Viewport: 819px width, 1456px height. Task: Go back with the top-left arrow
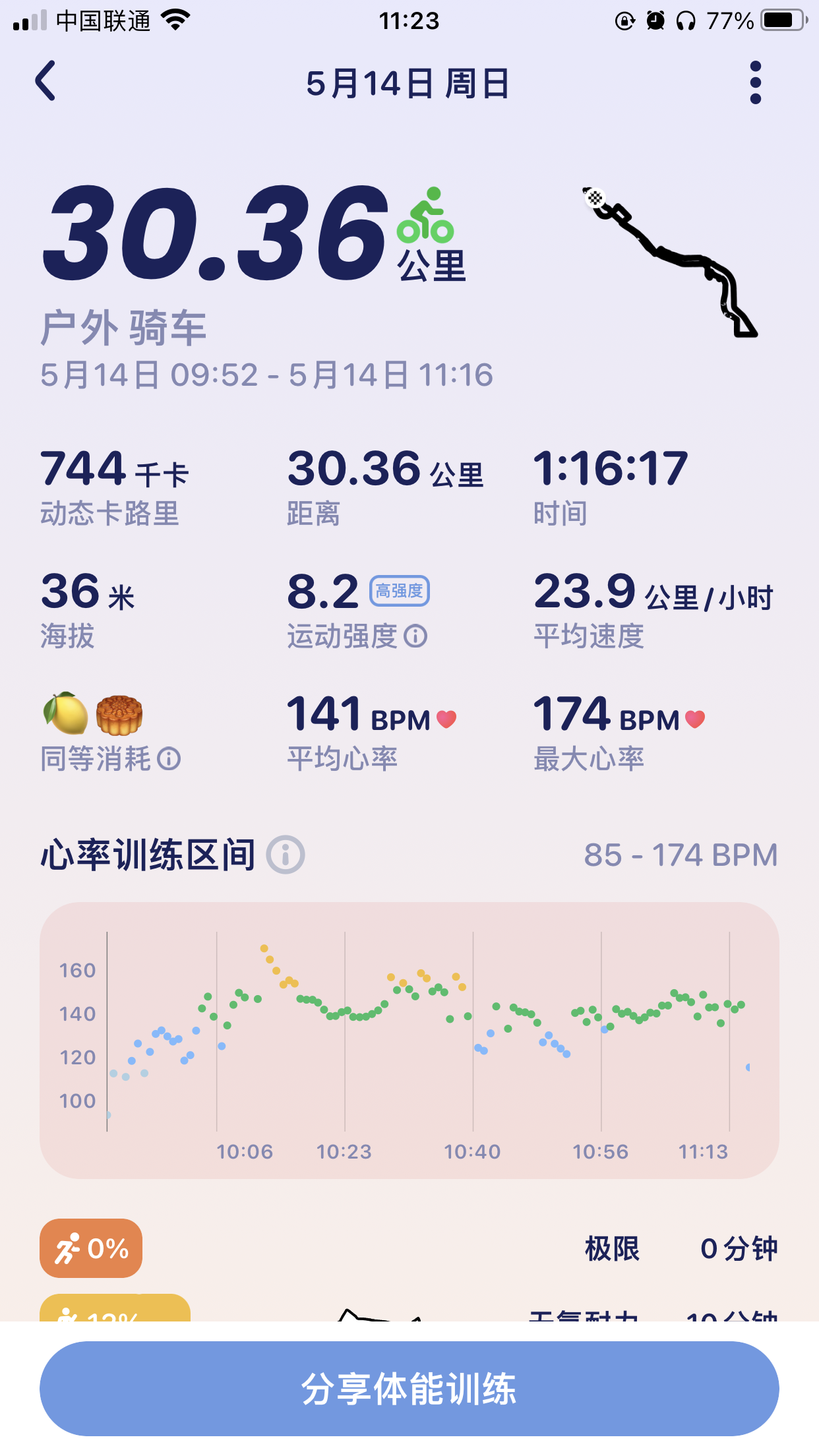point(45,81)
